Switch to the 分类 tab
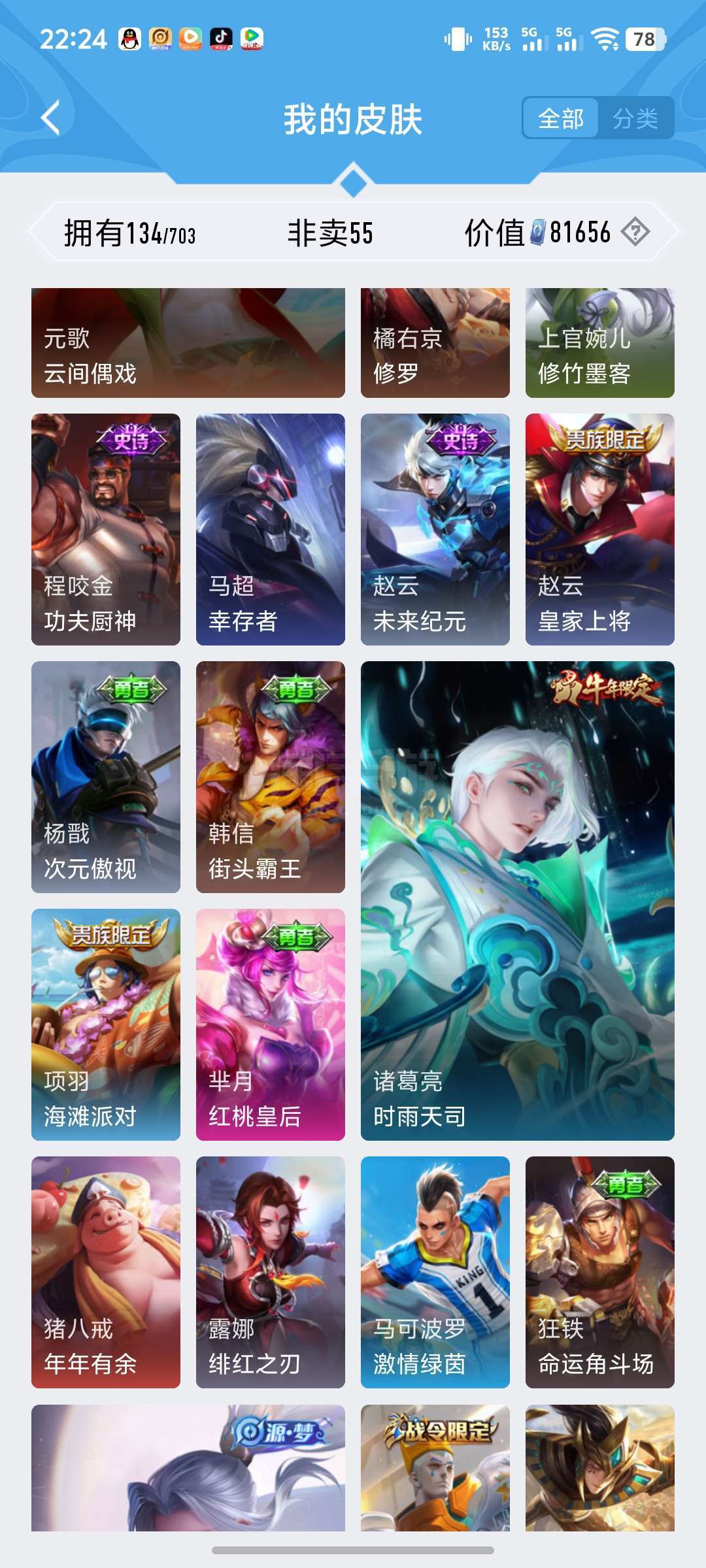Image resolution: width=706 pixels, height=1568 pixels. point(635,118)
